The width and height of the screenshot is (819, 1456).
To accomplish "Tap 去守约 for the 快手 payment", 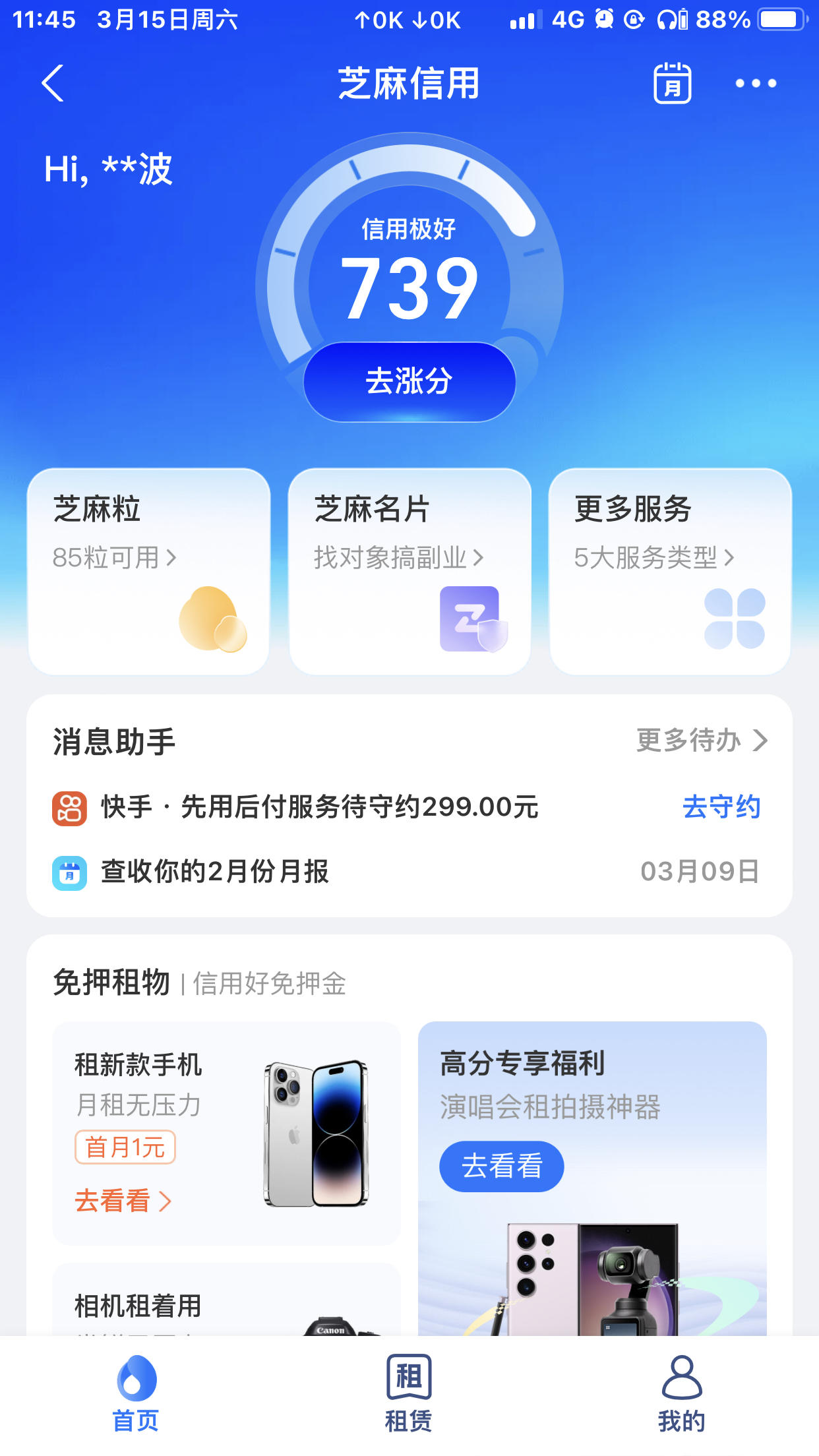I will pos(721,807).
